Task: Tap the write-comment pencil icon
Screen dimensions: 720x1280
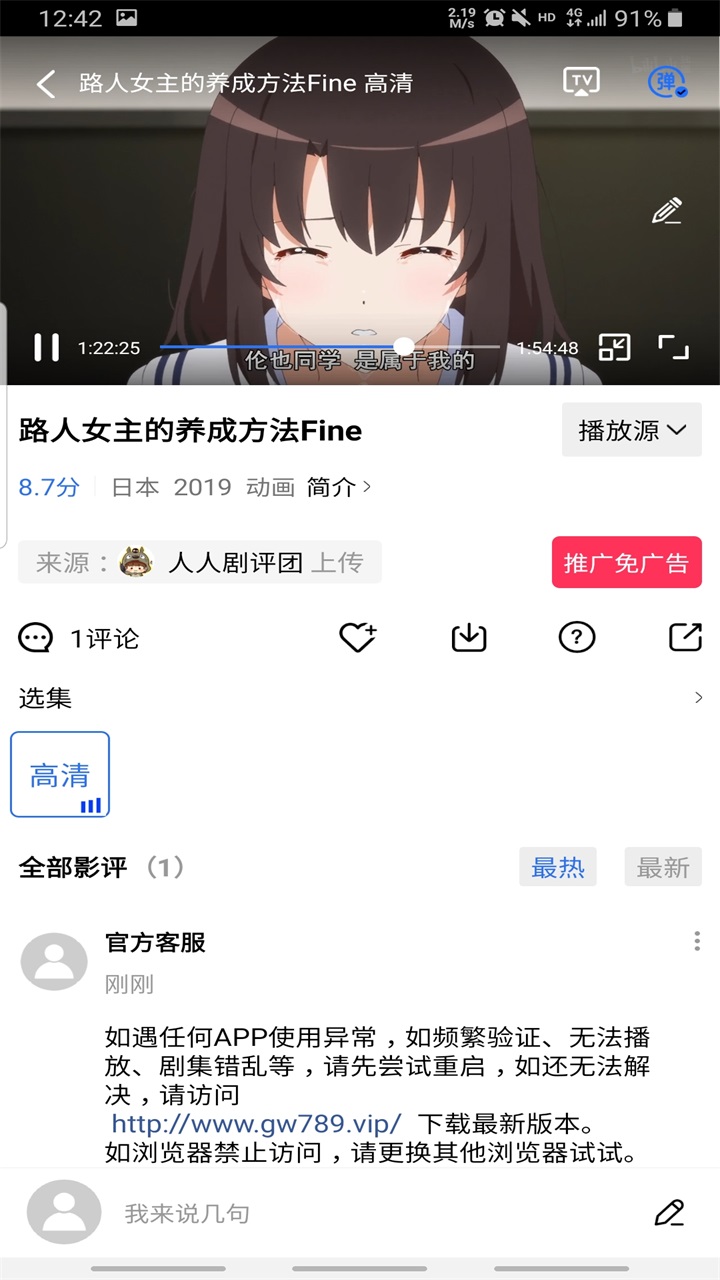Action: tap(668, 1213)
